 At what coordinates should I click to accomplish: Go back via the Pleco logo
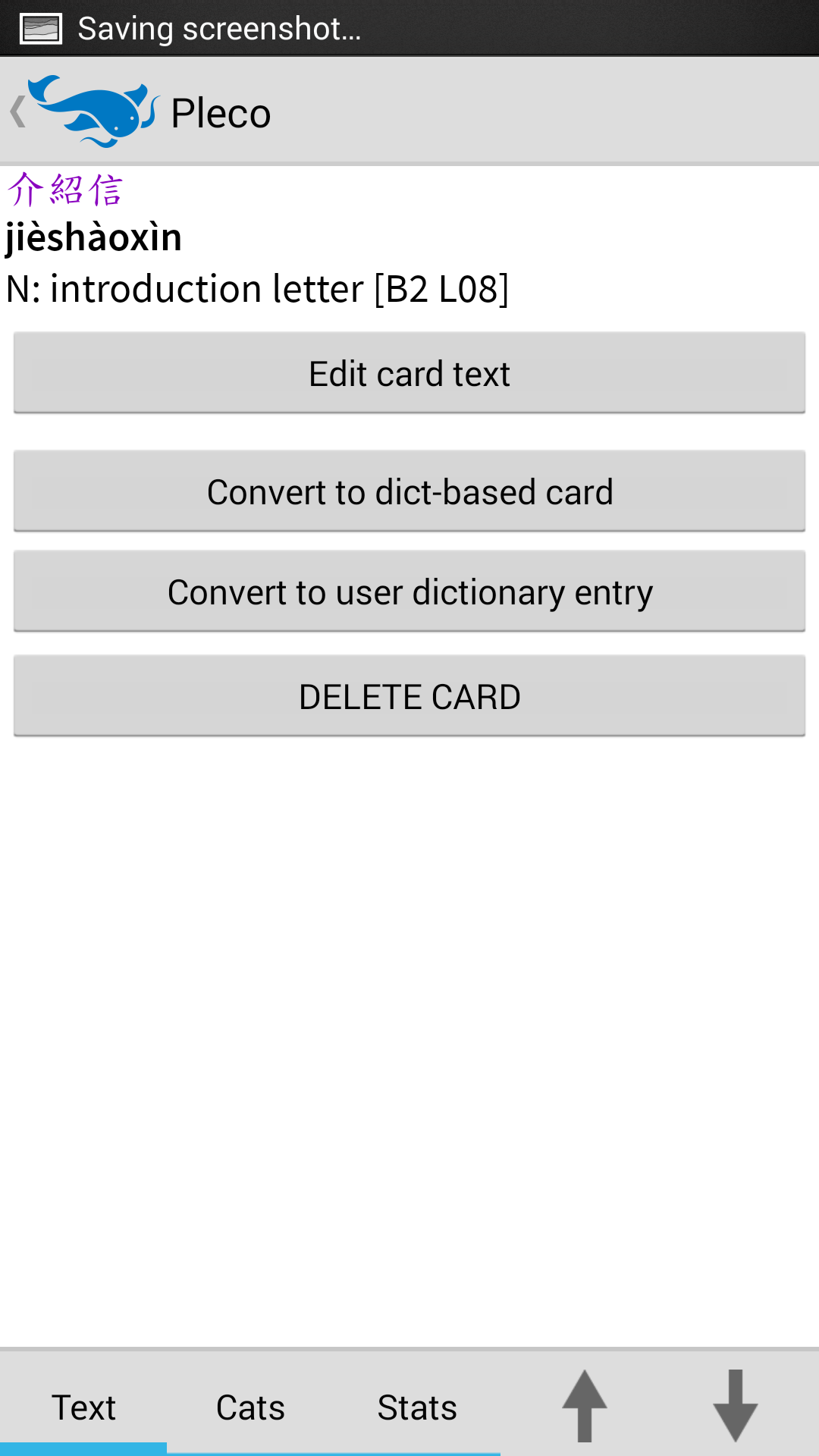[x=85, y=111]
